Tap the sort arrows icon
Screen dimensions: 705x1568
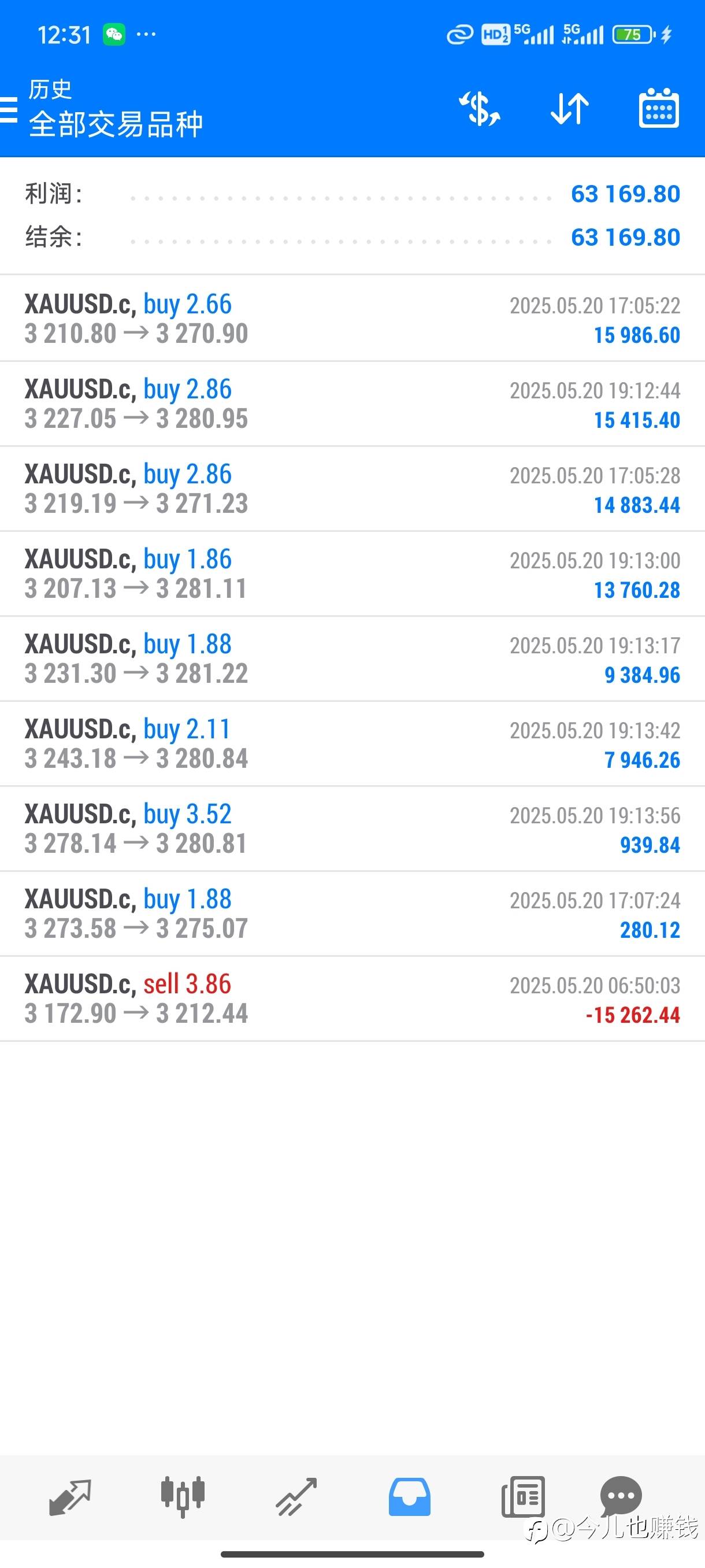point(569,110)
